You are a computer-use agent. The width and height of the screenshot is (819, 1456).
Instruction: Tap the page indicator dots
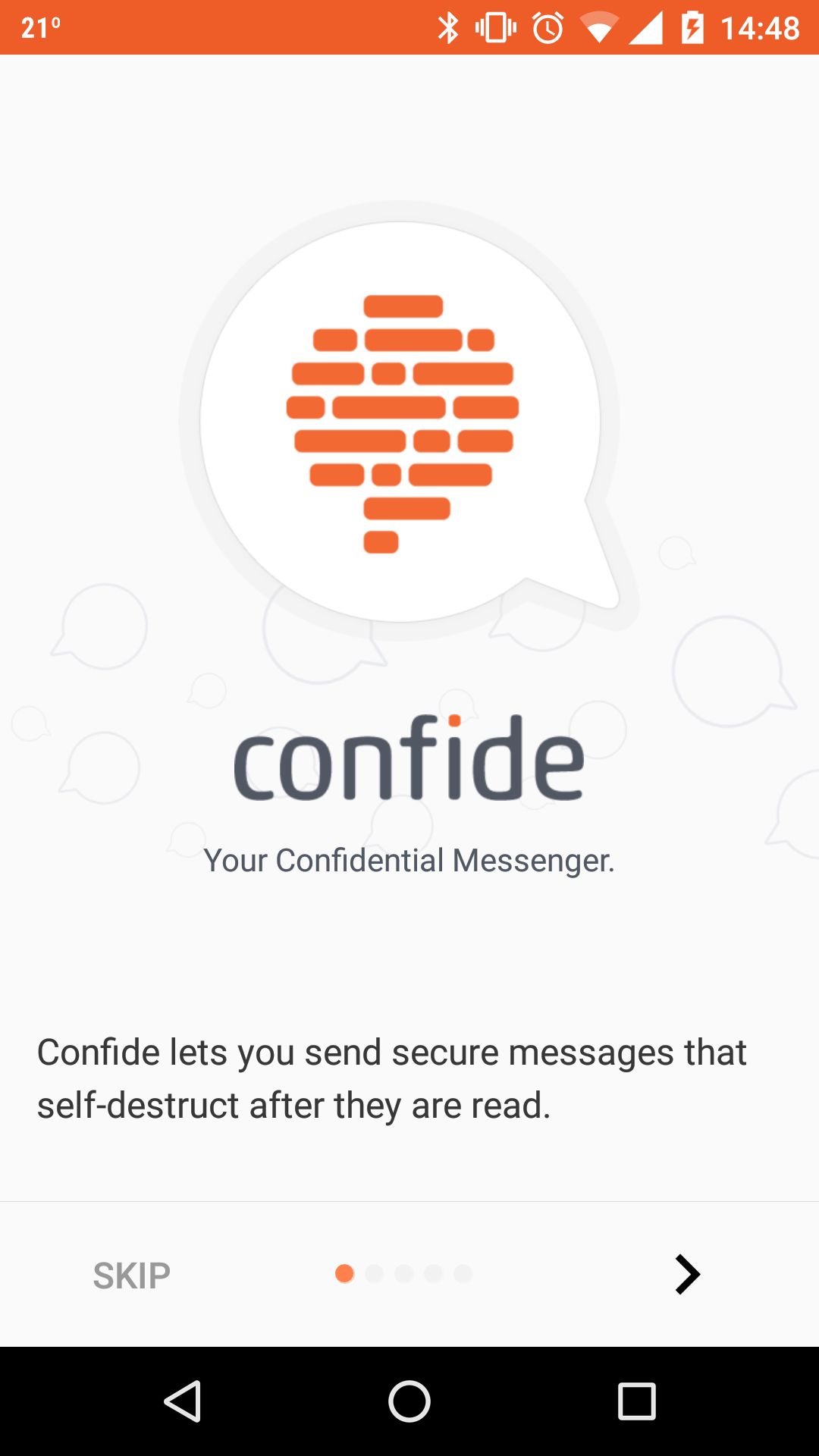[x=403, y=1274]
